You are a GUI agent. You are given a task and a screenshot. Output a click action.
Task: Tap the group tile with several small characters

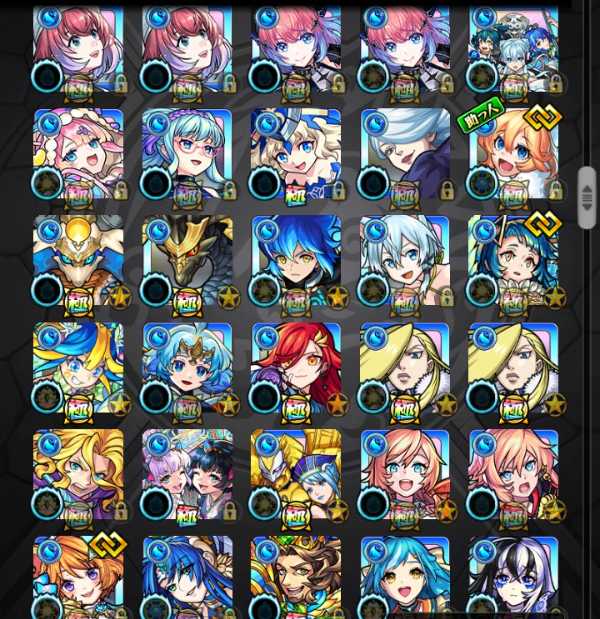pos(513,50)
